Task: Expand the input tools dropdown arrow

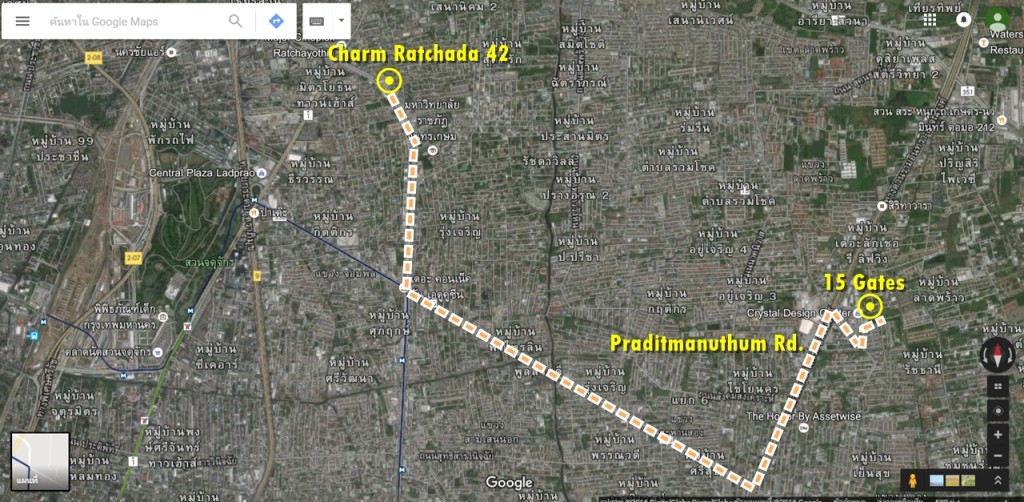Action: [x=341, y=21]
